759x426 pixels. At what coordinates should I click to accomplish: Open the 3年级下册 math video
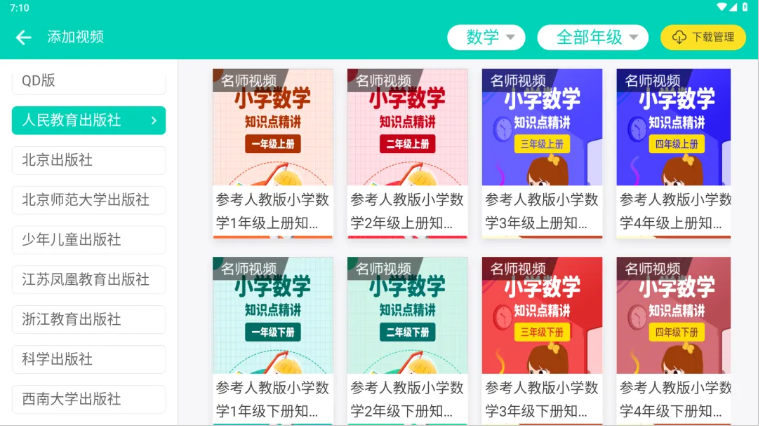[541, 340]
